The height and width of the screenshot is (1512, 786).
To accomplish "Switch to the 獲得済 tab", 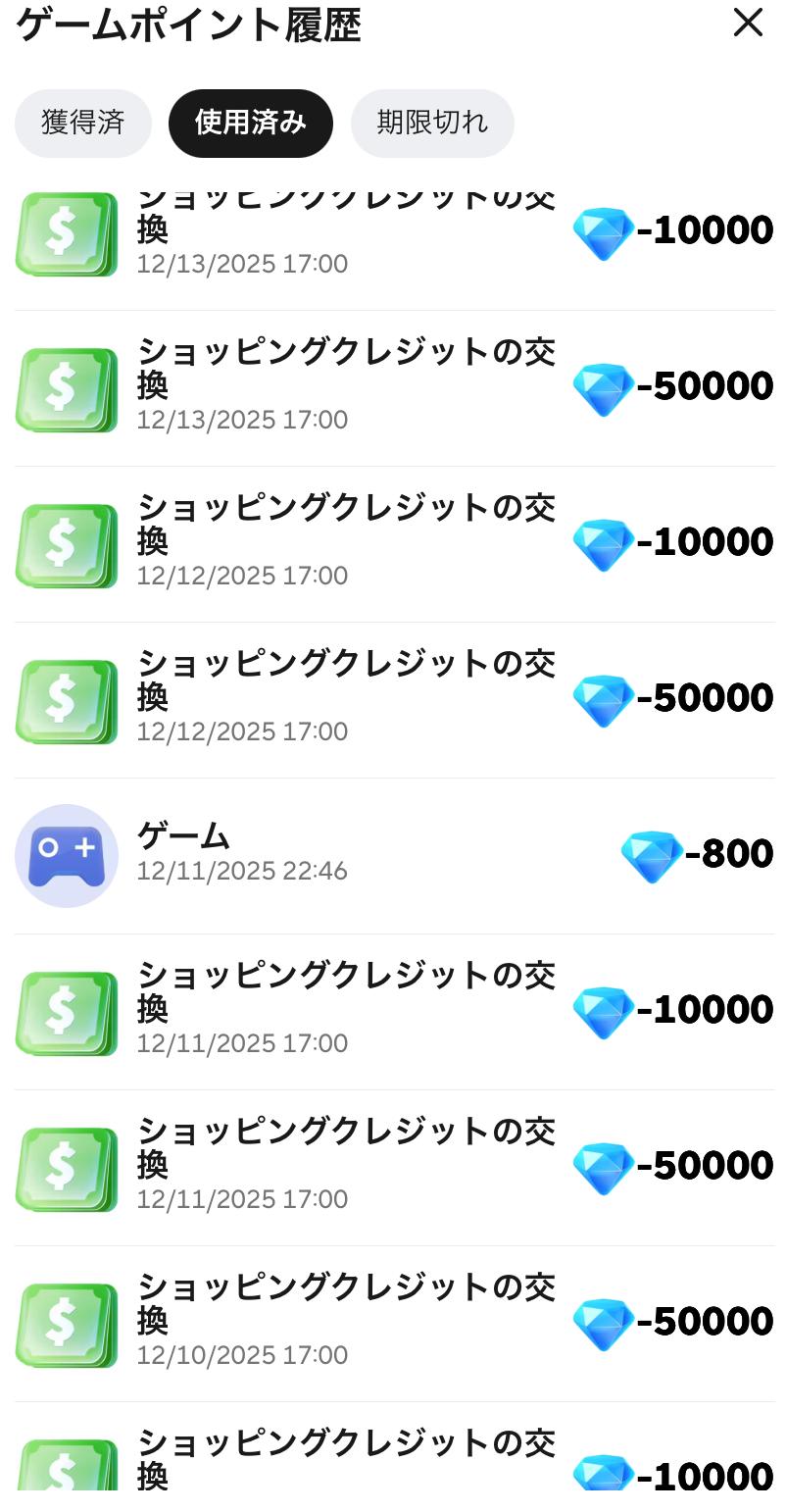I will (x=83, y=124).
